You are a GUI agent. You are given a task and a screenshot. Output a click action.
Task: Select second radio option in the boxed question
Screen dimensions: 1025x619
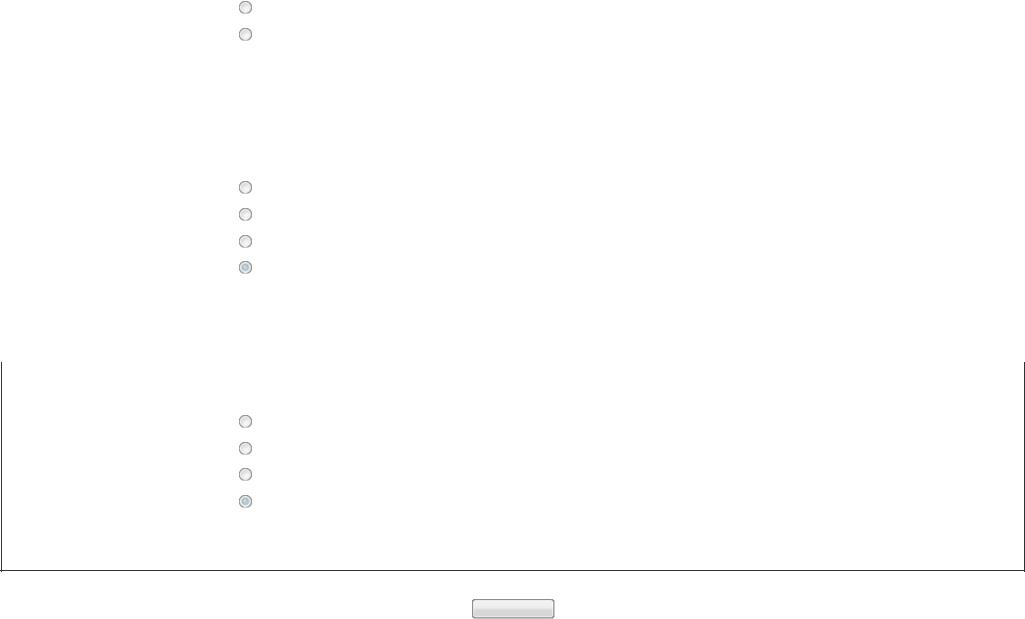pyautogui.click(x=245, y=448)
